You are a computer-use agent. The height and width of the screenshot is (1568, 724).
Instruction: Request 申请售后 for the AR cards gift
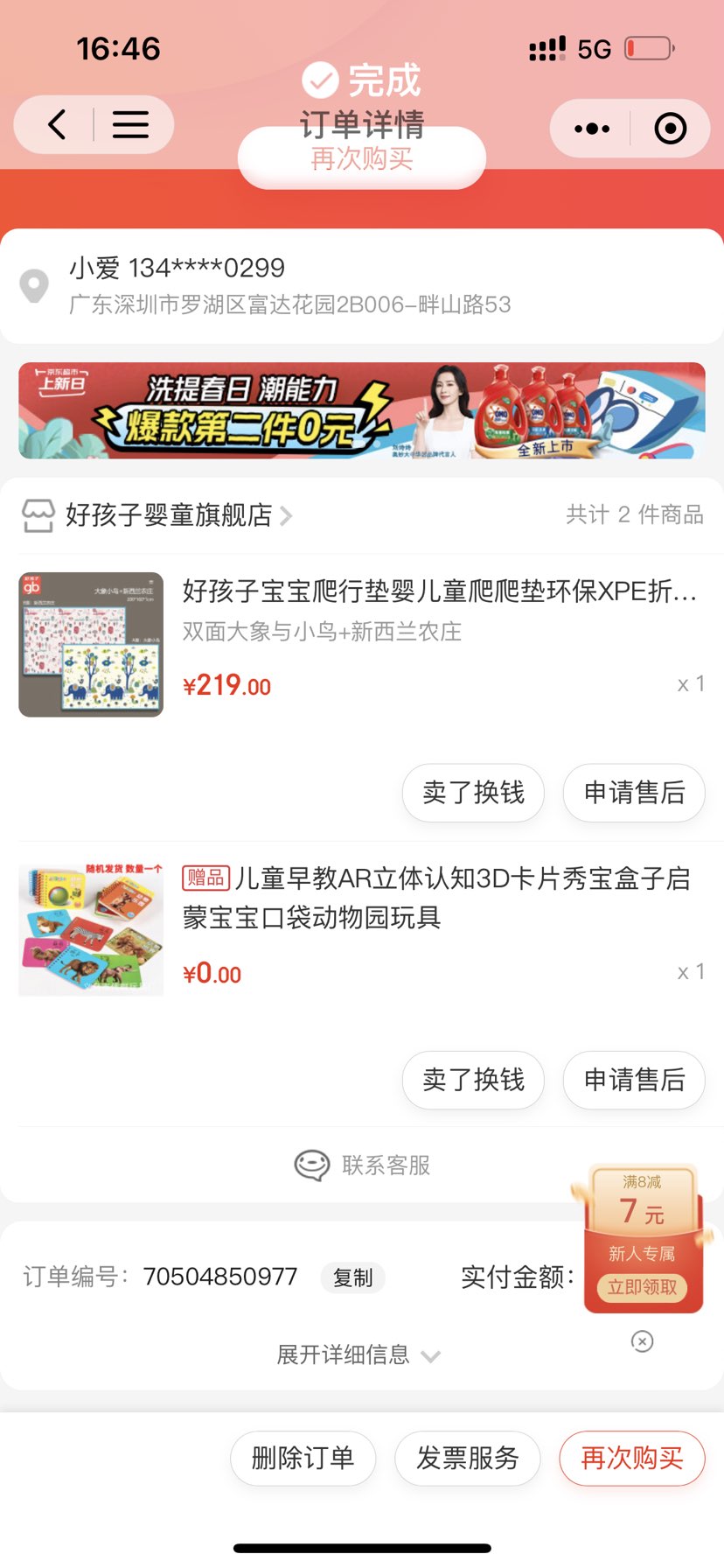634,1080
